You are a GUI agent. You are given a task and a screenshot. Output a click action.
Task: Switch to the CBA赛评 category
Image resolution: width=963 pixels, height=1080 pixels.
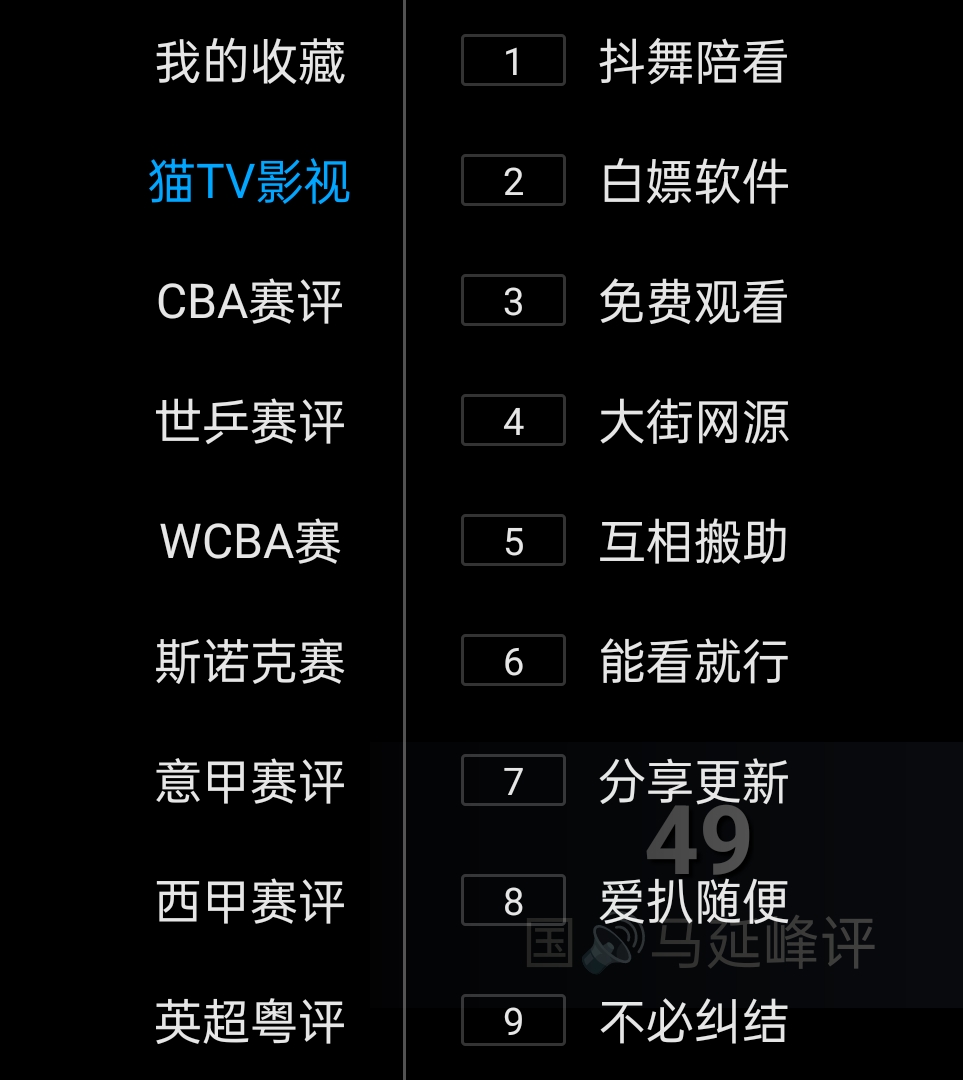tap(250, 302)
